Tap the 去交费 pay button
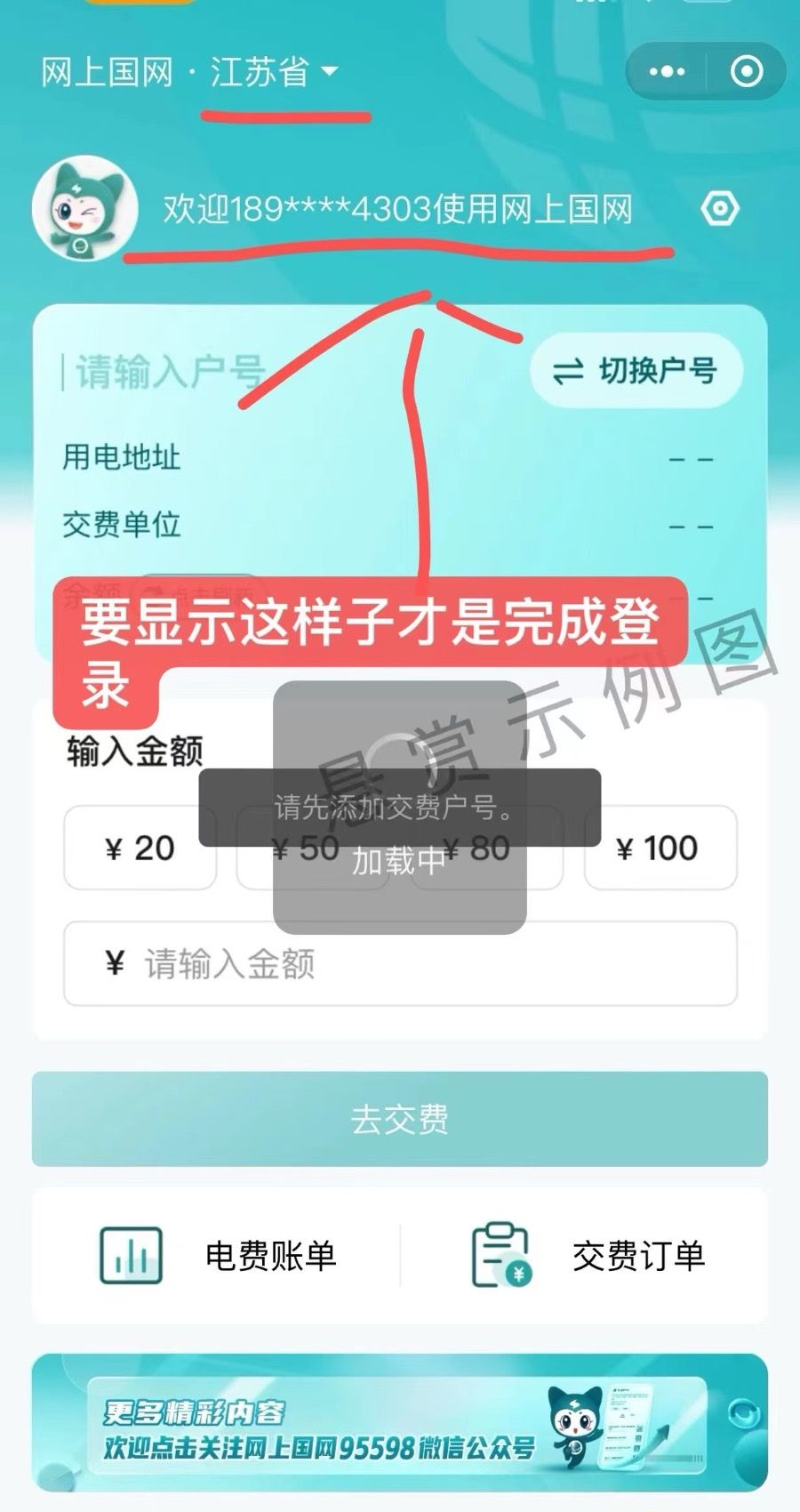Viewport: 800px width, 1512px height. coord(400,1119)
